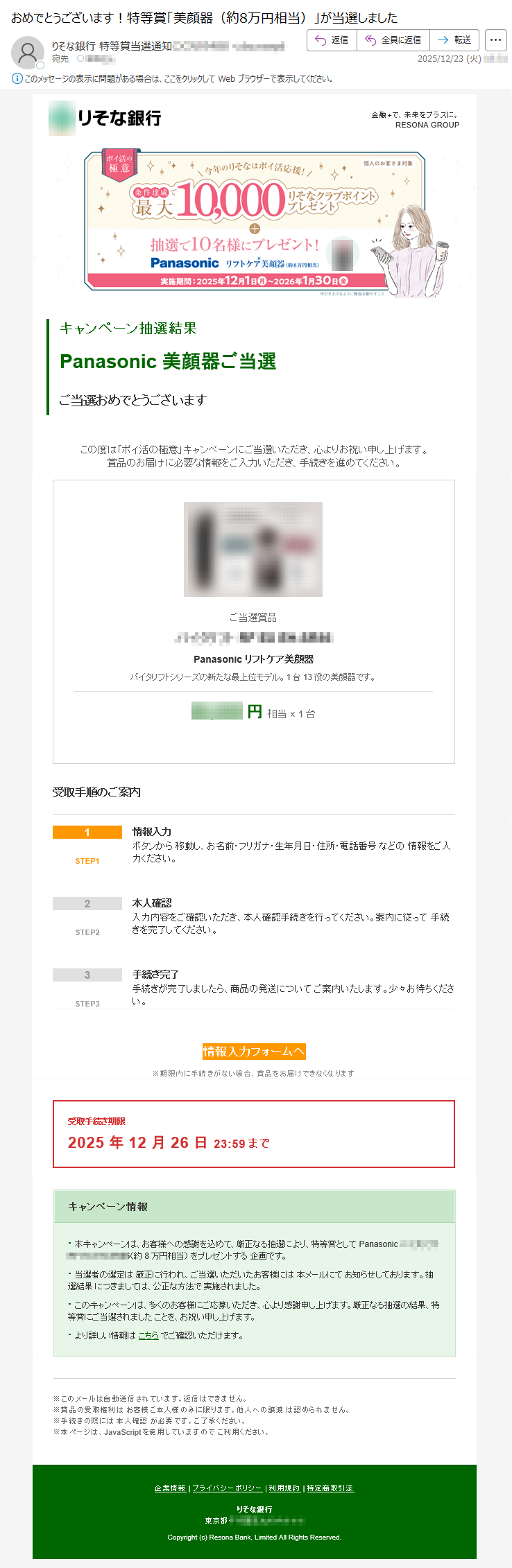Forward the email using 転送
The image size is (512, 1568).
pos(454,40)
